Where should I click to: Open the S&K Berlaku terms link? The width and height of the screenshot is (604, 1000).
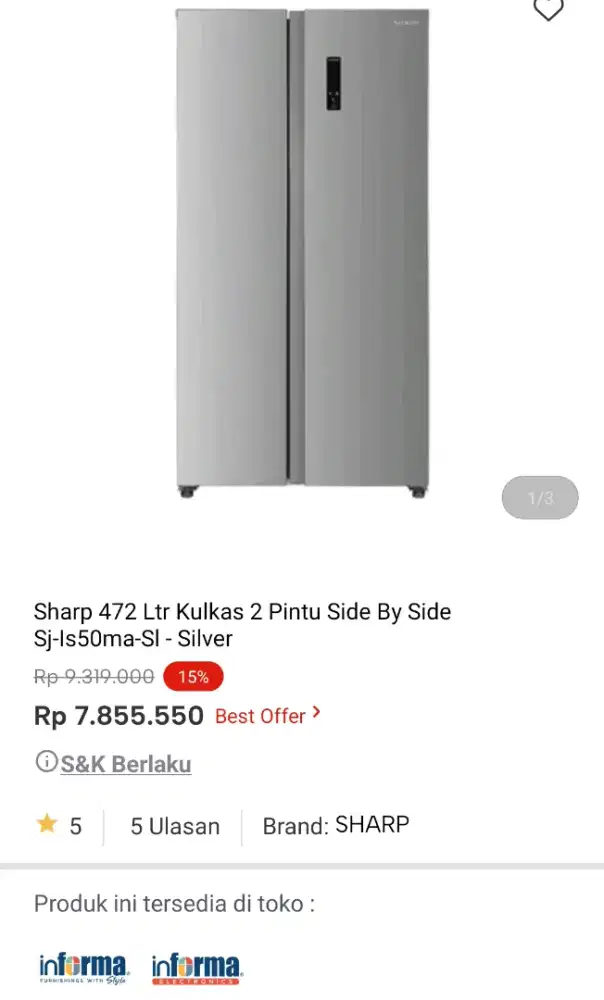125,764
